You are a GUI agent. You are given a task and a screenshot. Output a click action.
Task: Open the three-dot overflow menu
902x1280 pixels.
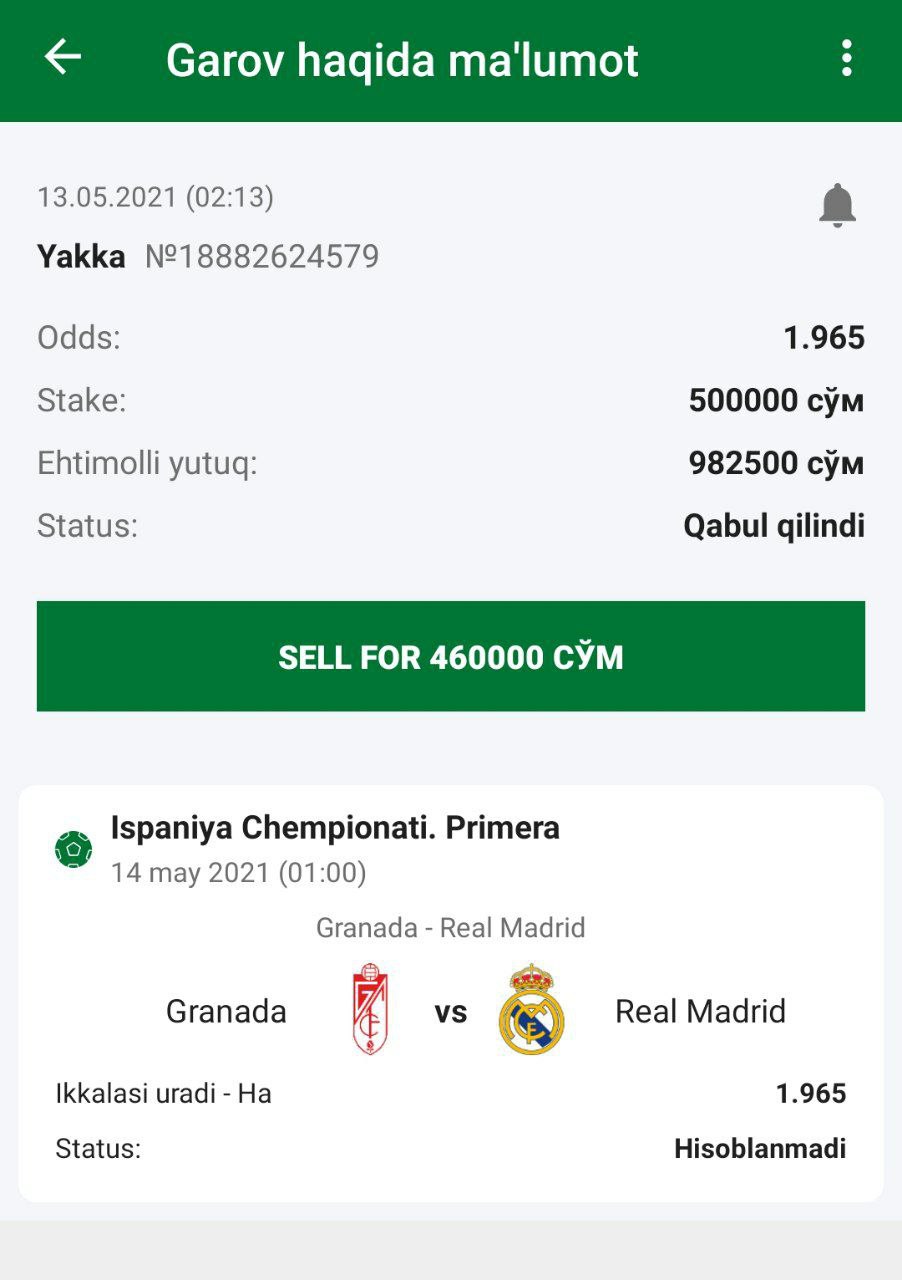pos(846,58)
